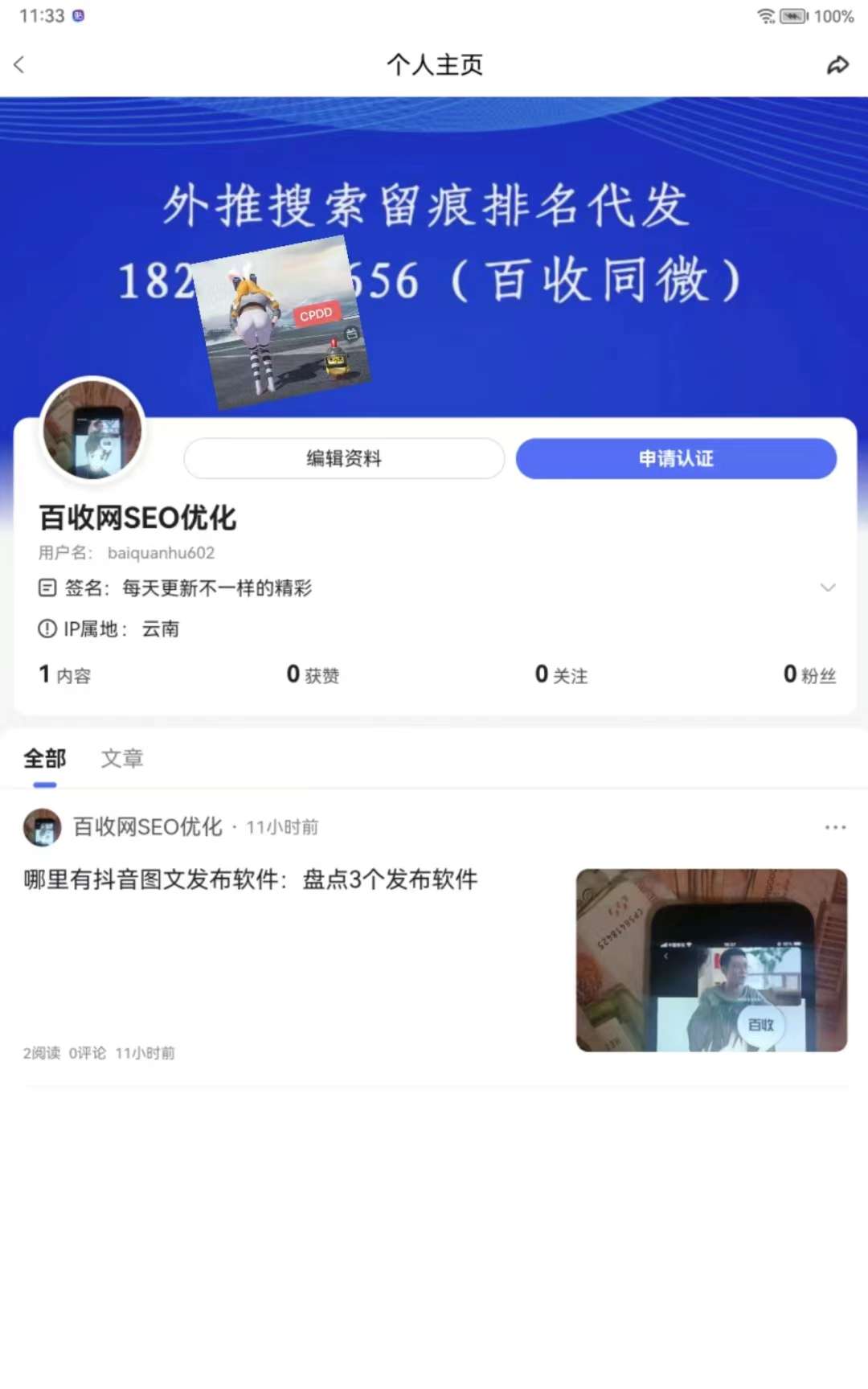Go back from the 个人主页 page

click(20, 65)
